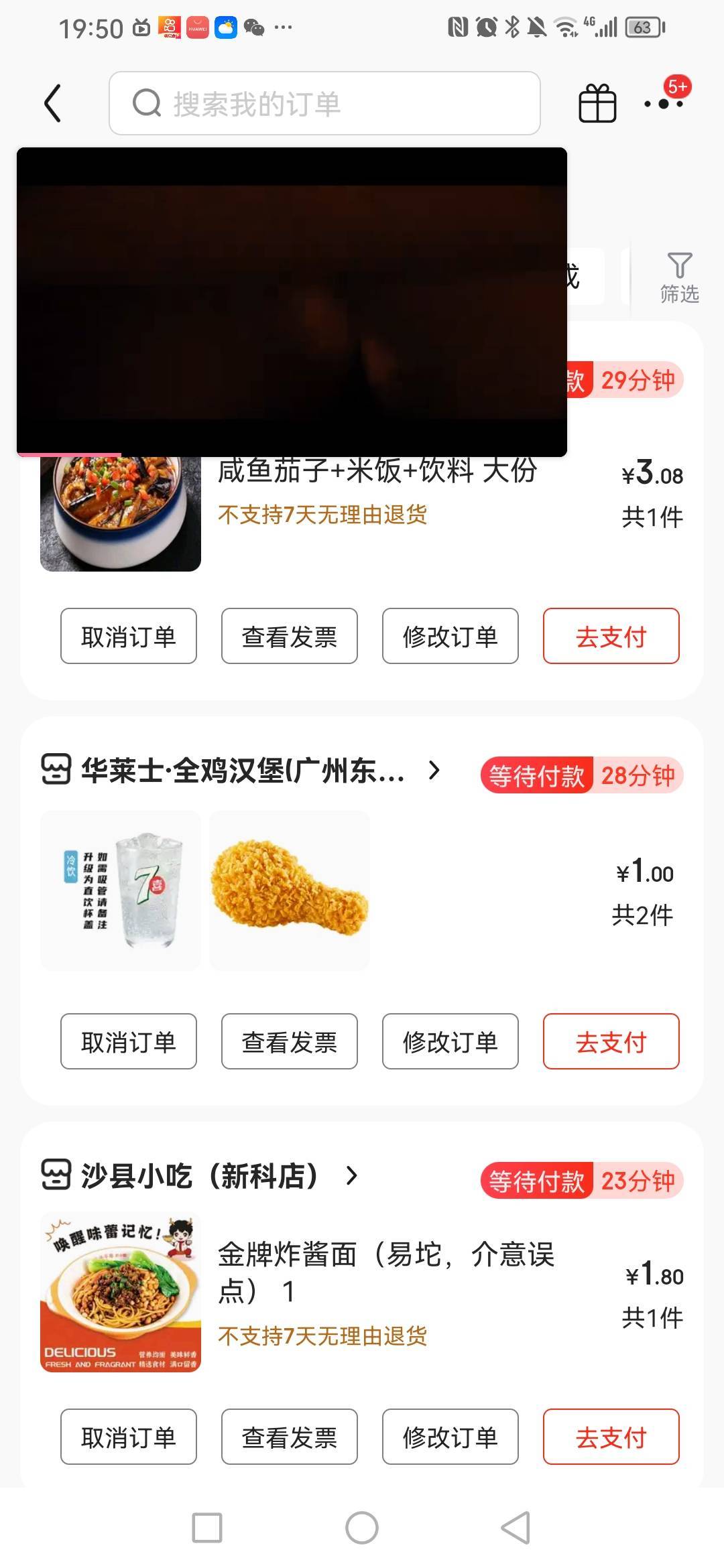Screen dimensions: 724x1568
Task: Cancel the 华莱士 order
Action: click(x=129, y=1041)
